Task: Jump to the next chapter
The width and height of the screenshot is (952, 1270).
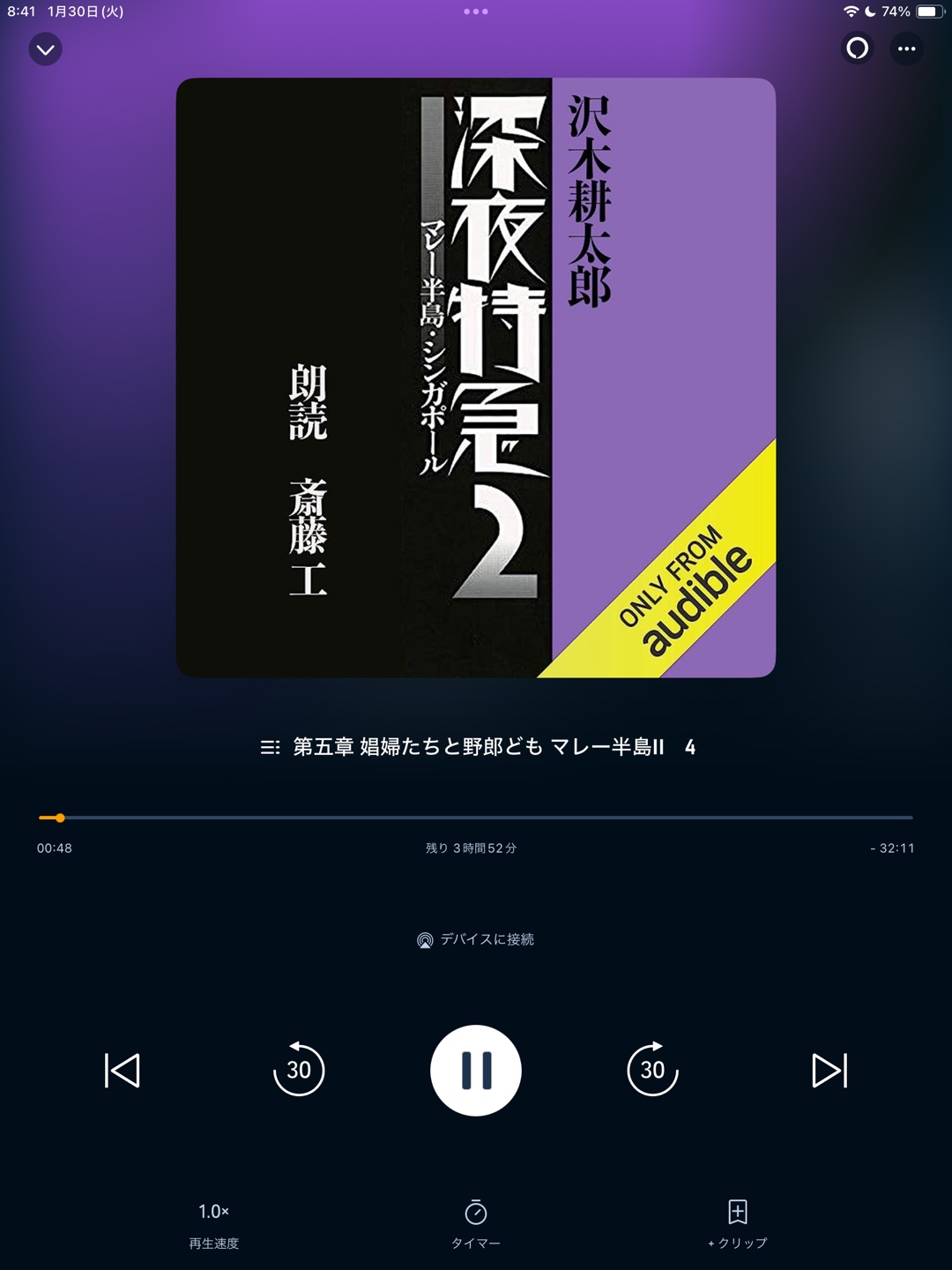Action: 829,1071
